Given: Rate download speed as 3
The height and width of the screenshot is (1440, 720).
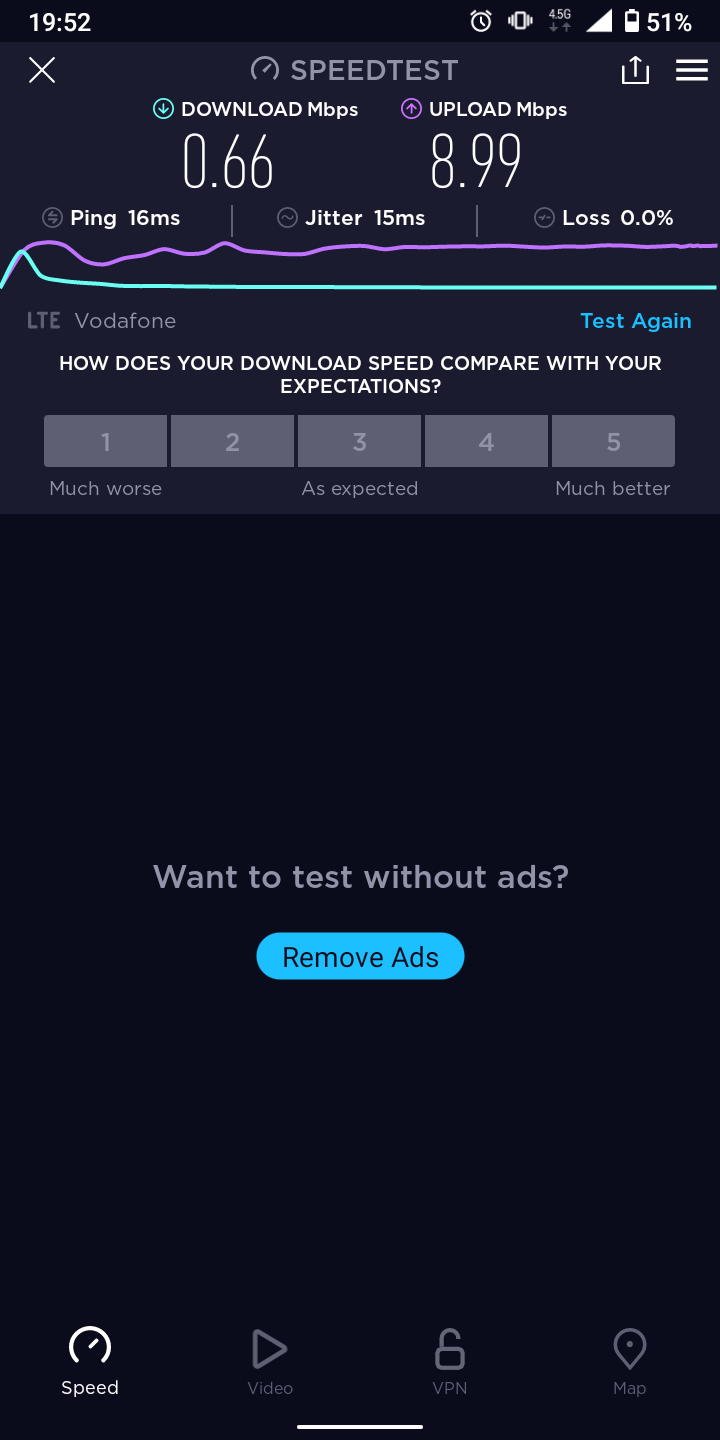Looking at the screenshot, I should pyautogui.click(x=359, y=441).
